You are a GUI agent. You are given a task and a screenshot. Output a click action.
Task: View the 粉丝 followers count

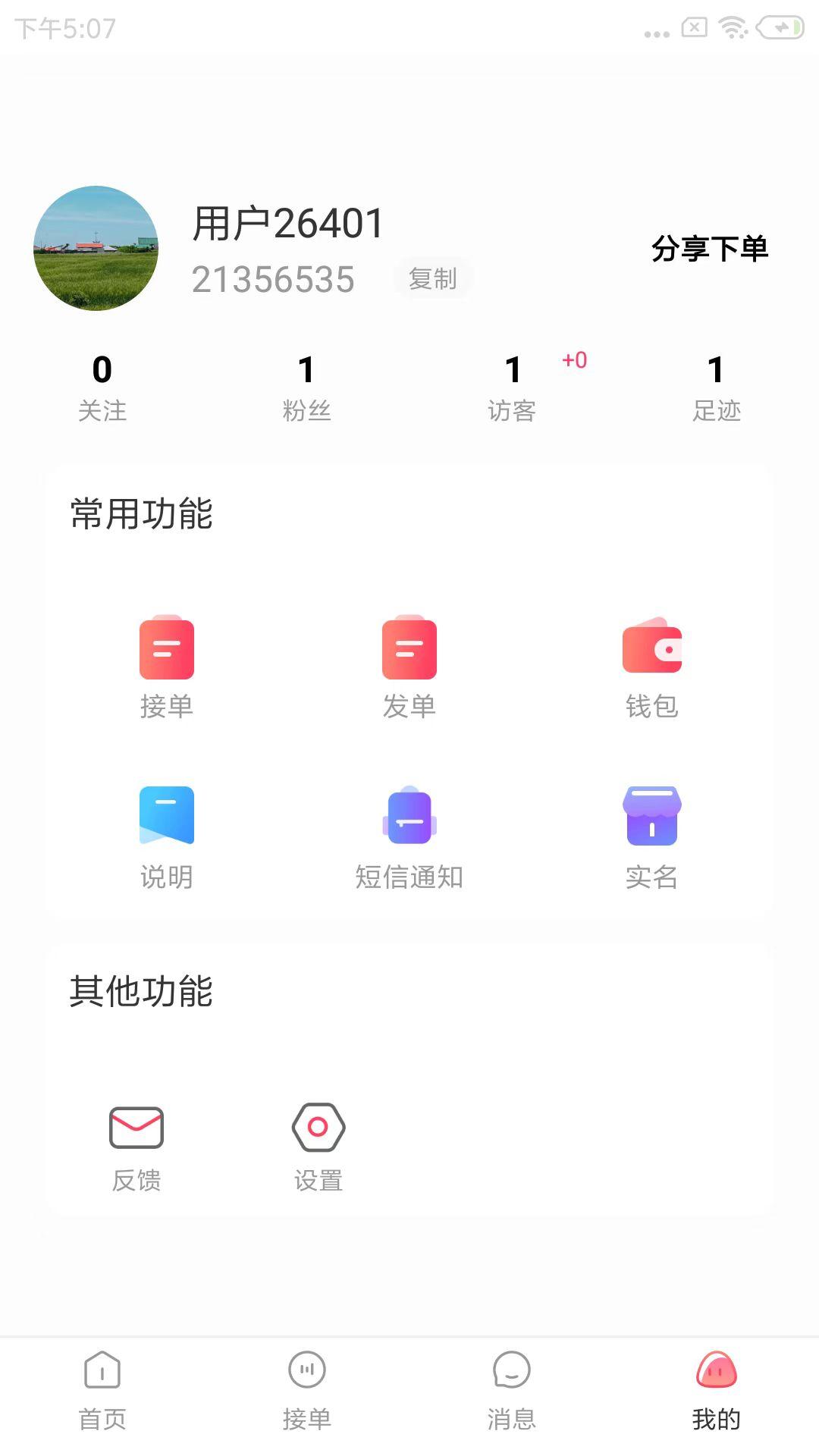[x=307, y=387]
